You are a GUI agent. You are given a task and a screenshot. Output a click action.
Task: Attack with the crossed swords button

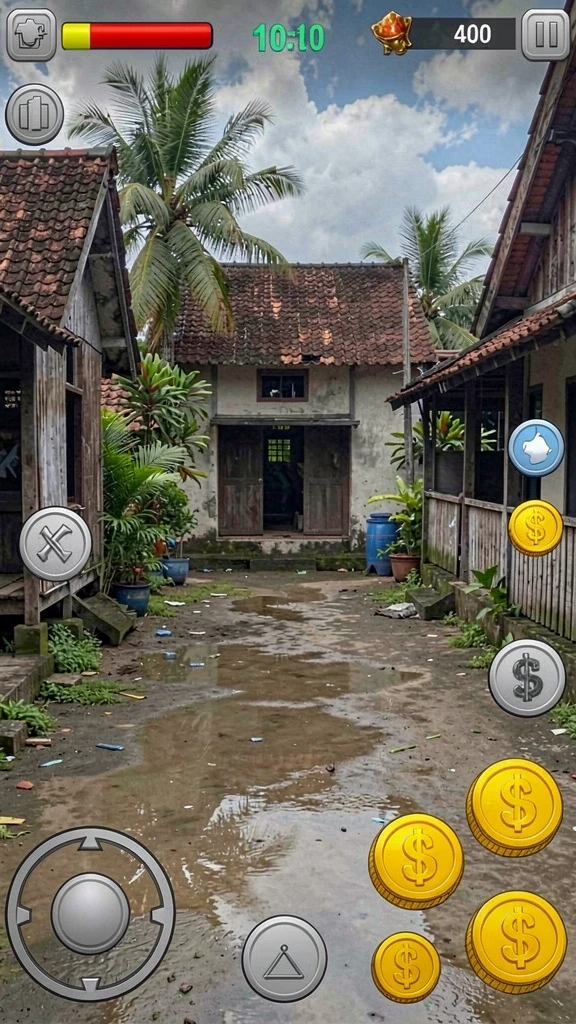(x=56, y=544)
